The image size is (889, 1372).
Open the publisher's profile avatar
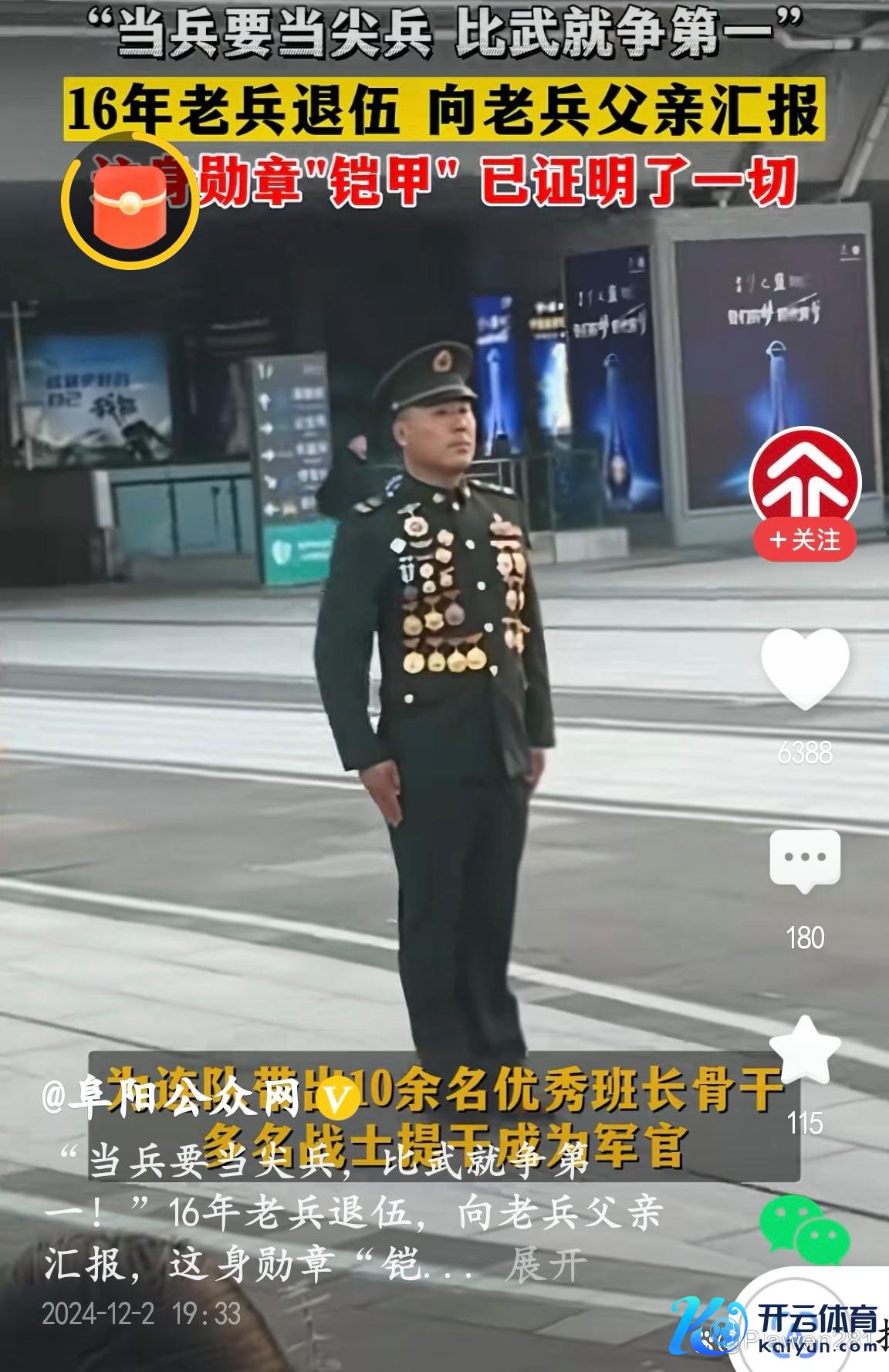[x=805, y=478]
